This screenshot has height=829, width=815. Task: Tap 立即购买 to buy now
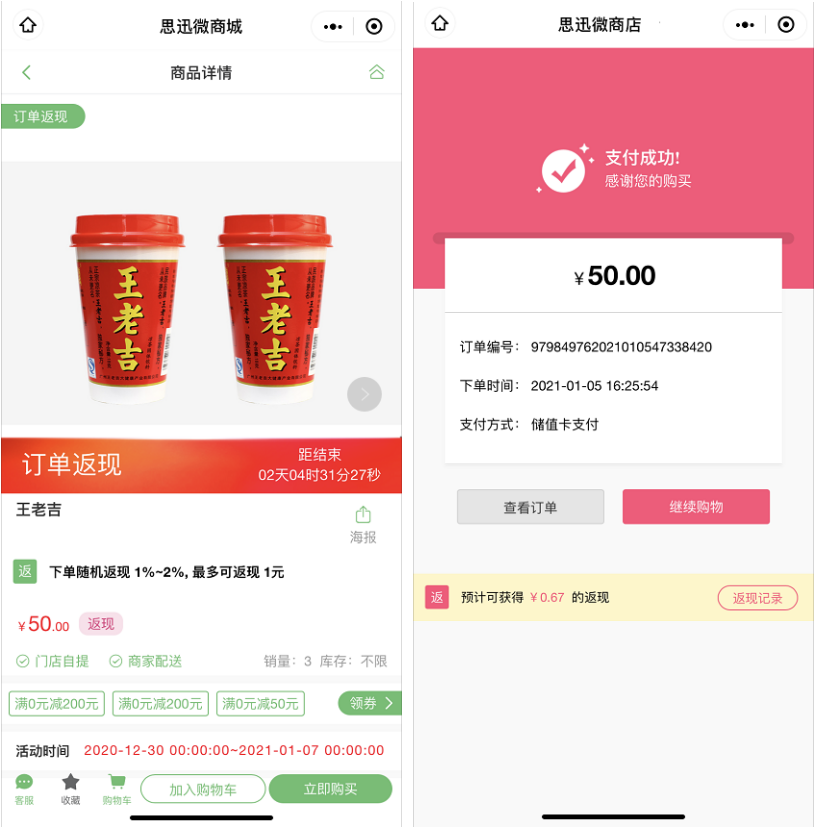coord(330,789)
